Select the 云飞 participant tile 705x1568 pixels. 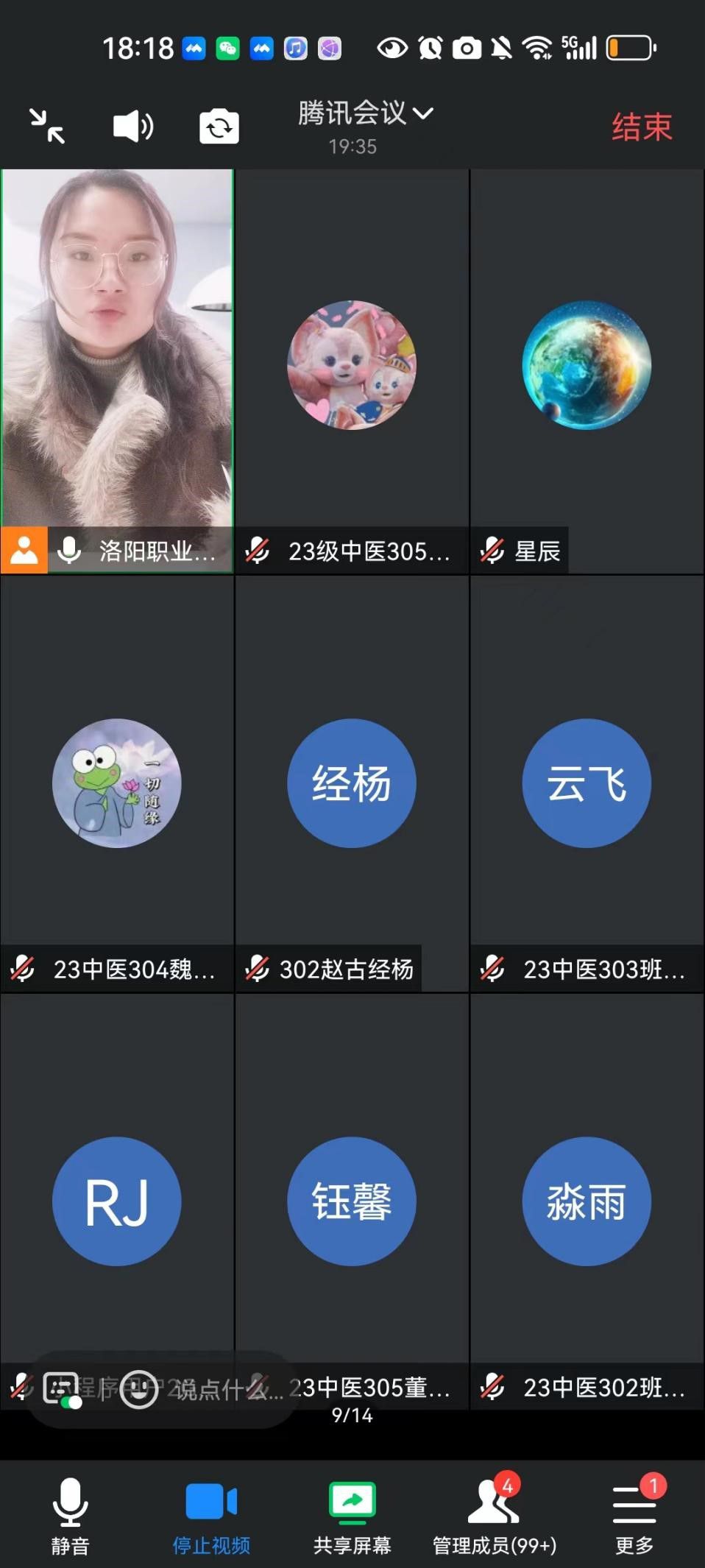click(x=587, y=783)
